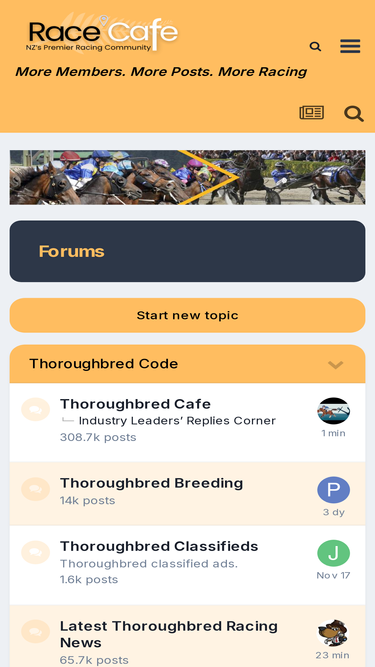Viewport: 375px width, 667px height.
Task: Open the hamburger menu in the header
Action: (x=350, y=46)
